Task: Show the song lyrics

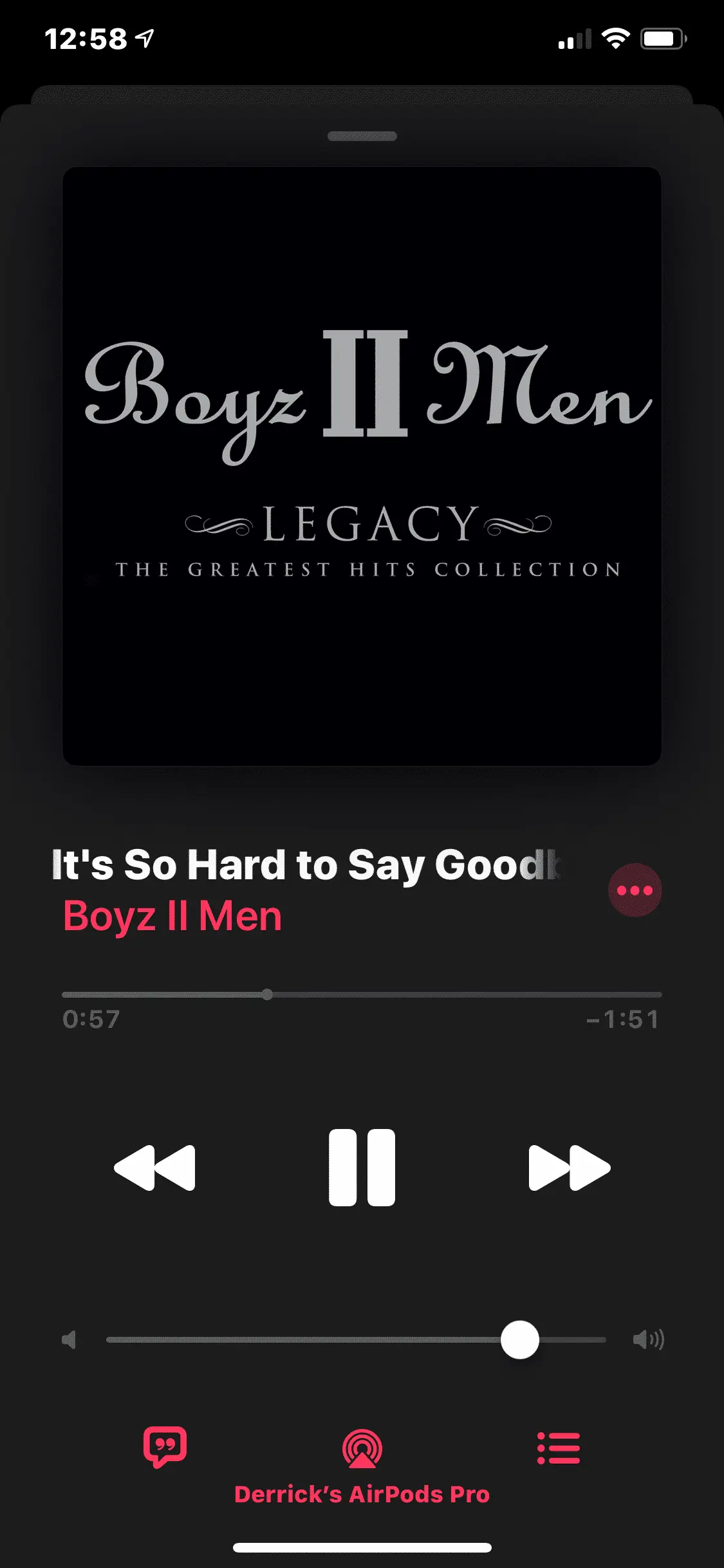Action: click(x=165, y=1448)
